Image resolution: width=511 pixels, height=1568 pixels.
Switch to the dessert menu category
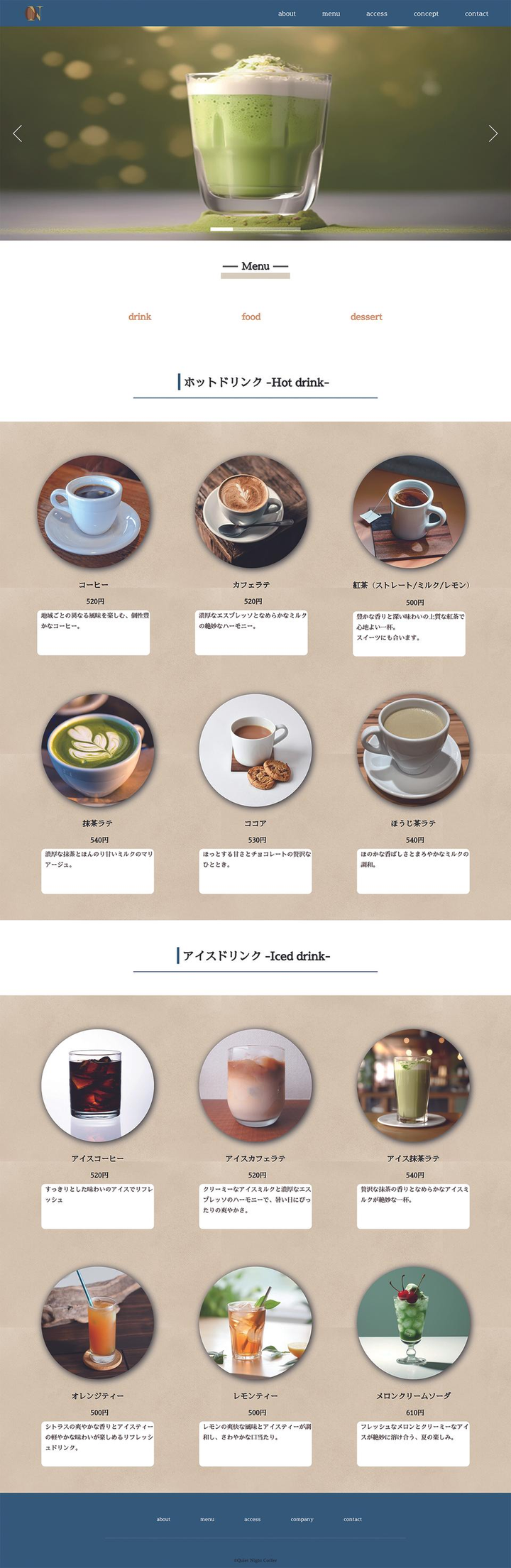(366, 317)
